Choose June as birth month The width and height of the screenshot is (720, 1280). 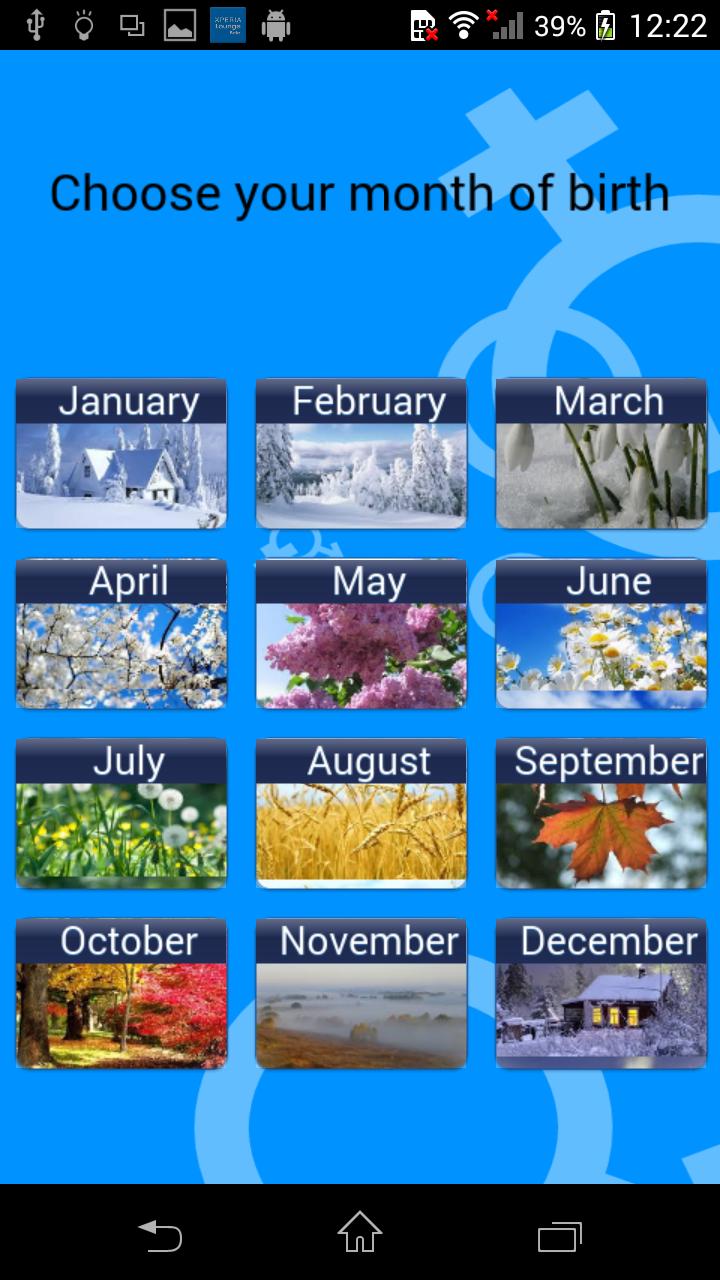pos(601,633)
